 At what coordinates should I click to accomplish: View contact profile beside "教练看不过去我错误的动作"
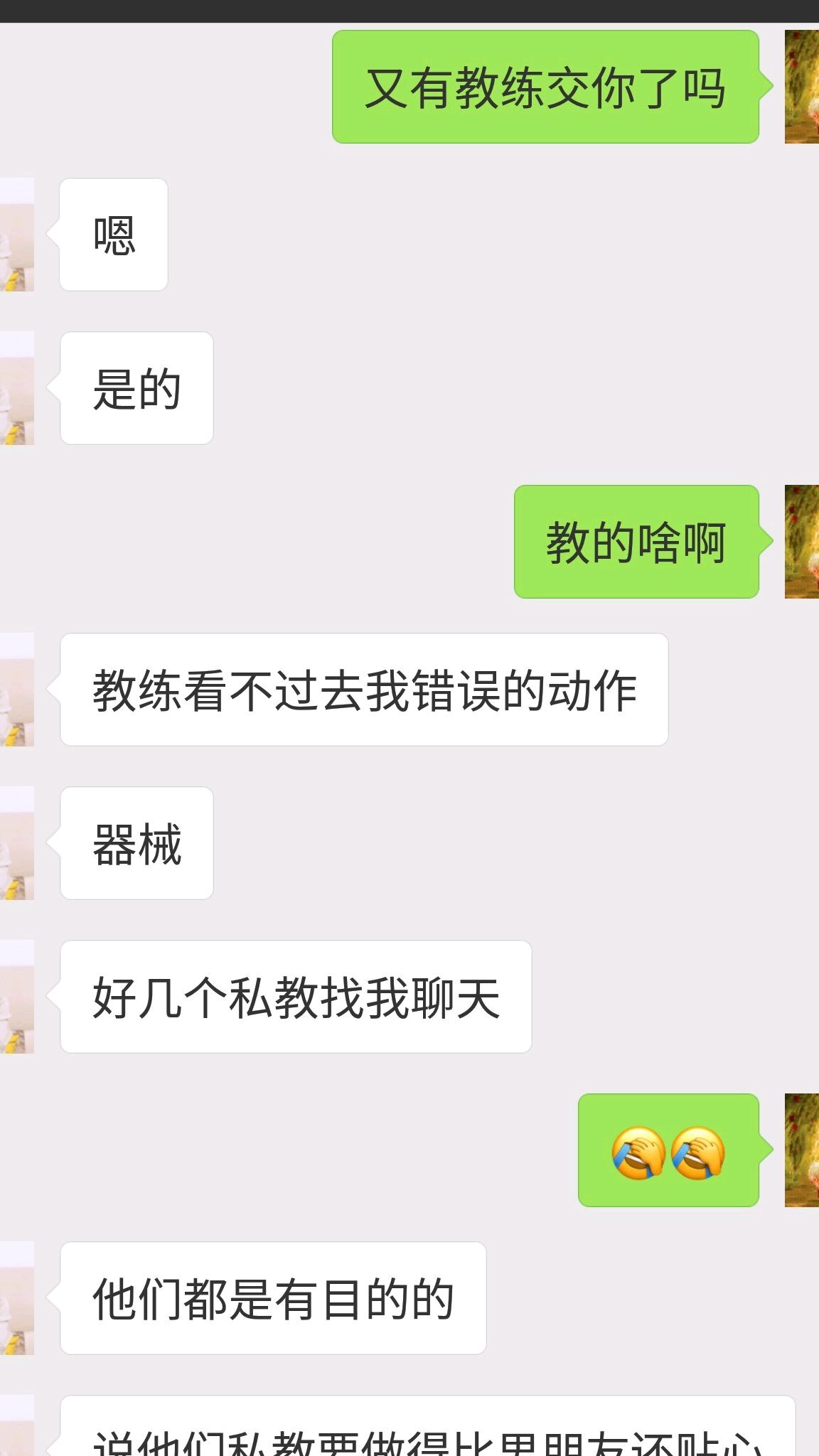click(17, 690)
